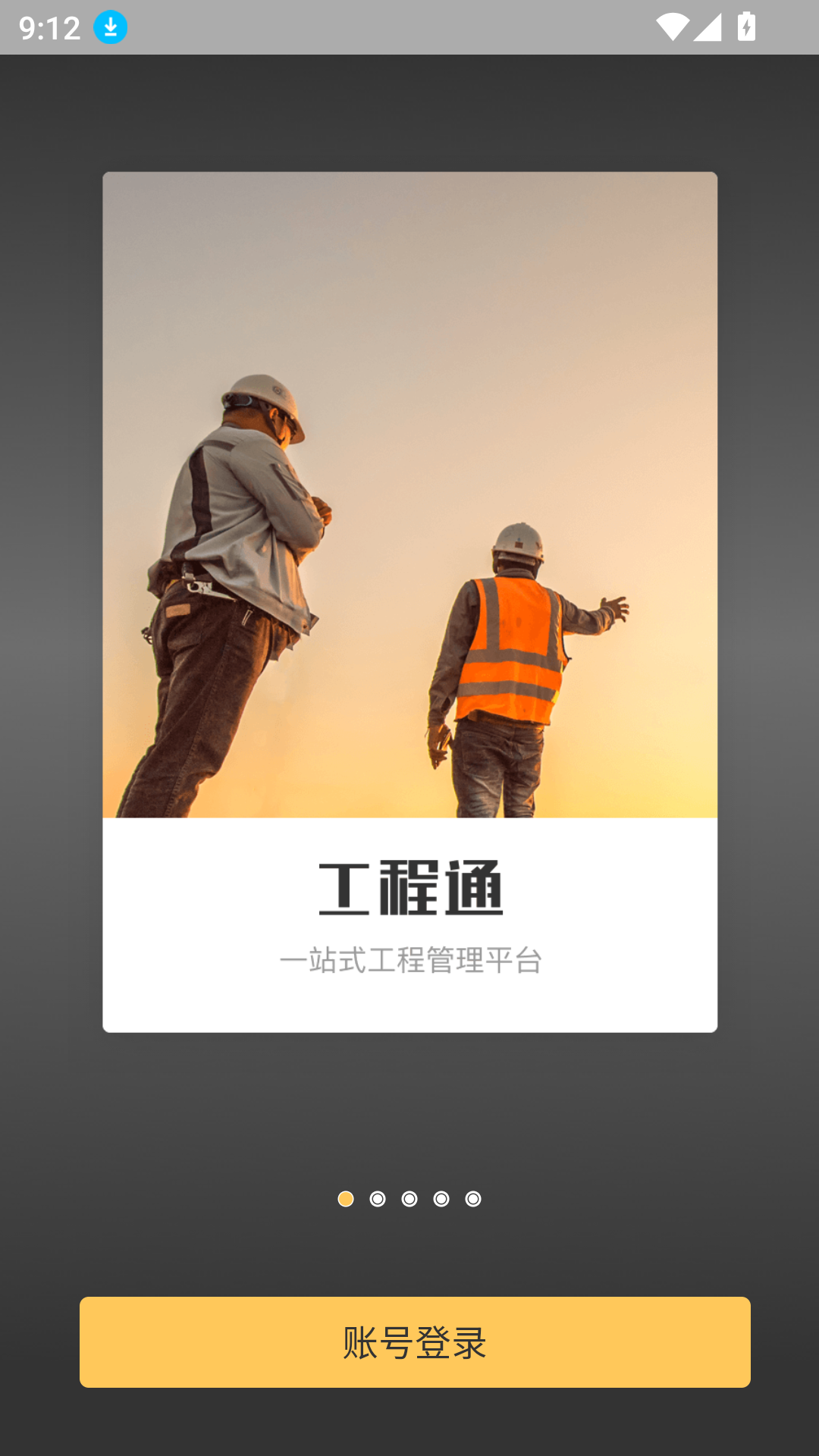Viewport: 819px width, 1456px height.
Task: Select the first yellow page indicator dot
Action: tap(345, 1198)
